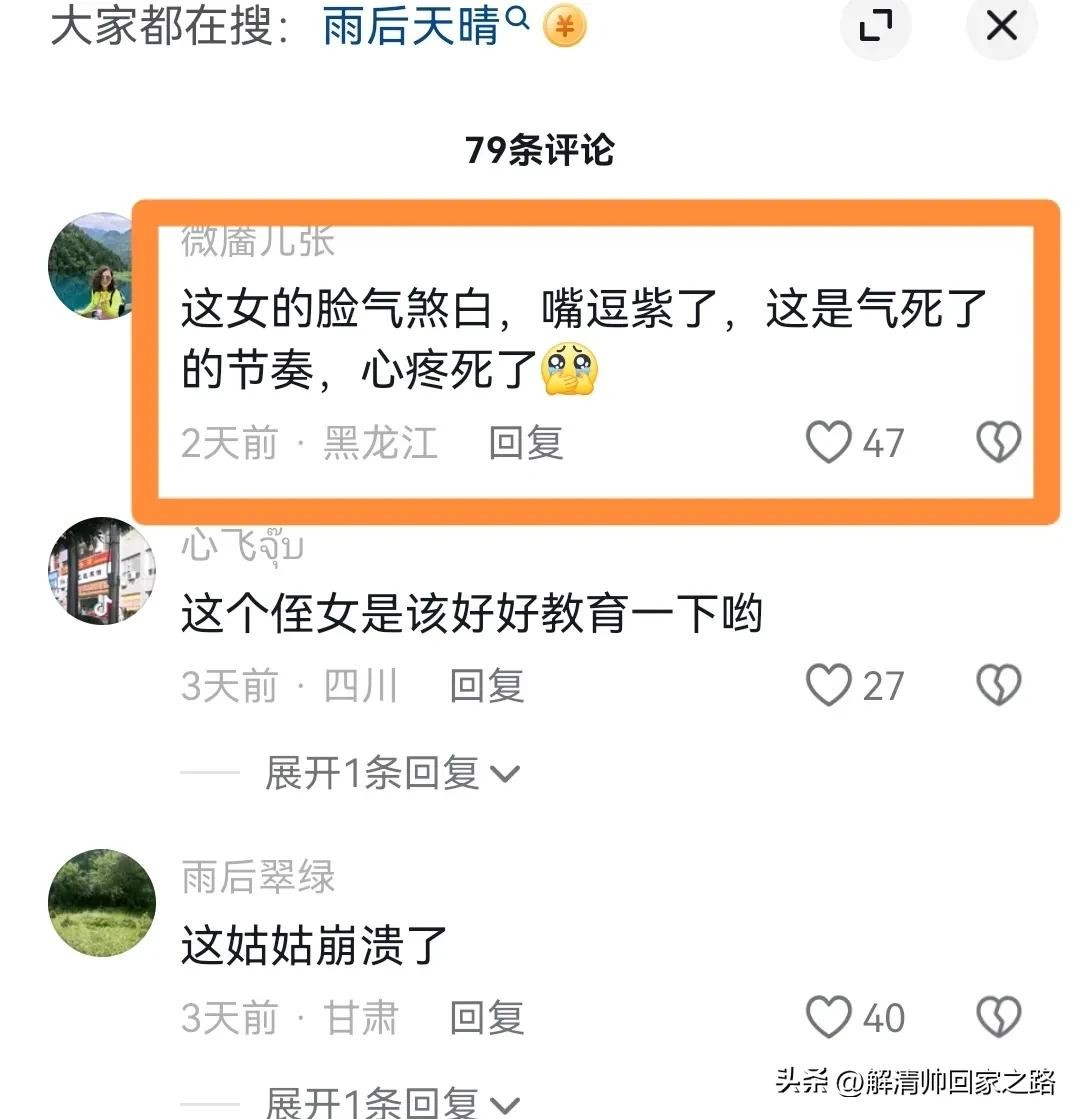Dislike 雨后翠绿's comment
Viewport: 1080px width, 1119px height.
pos(998,1018)
